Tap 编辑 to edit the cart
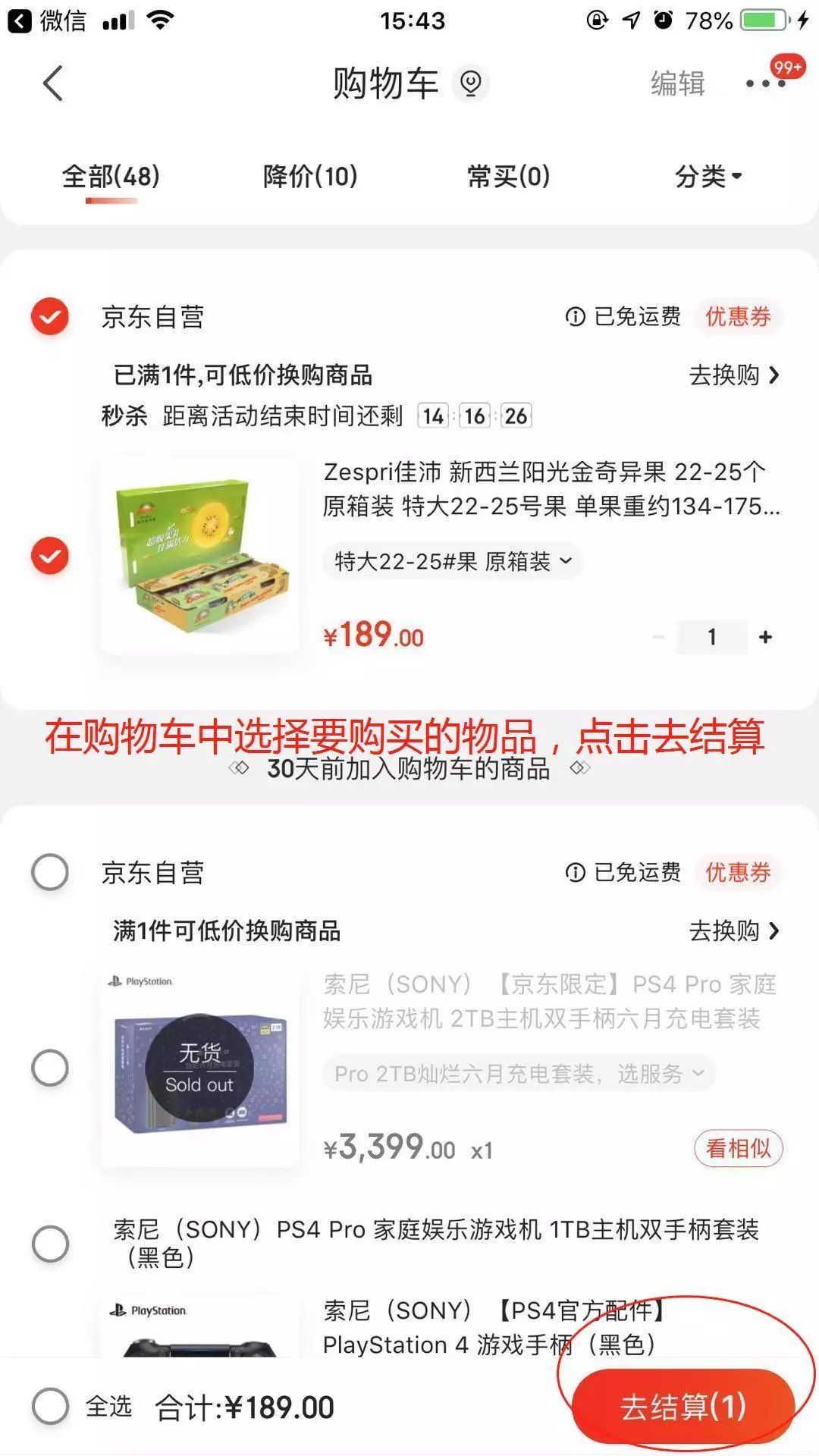Viewport: 819px width, 1456px height. click(x=677, y=83)
